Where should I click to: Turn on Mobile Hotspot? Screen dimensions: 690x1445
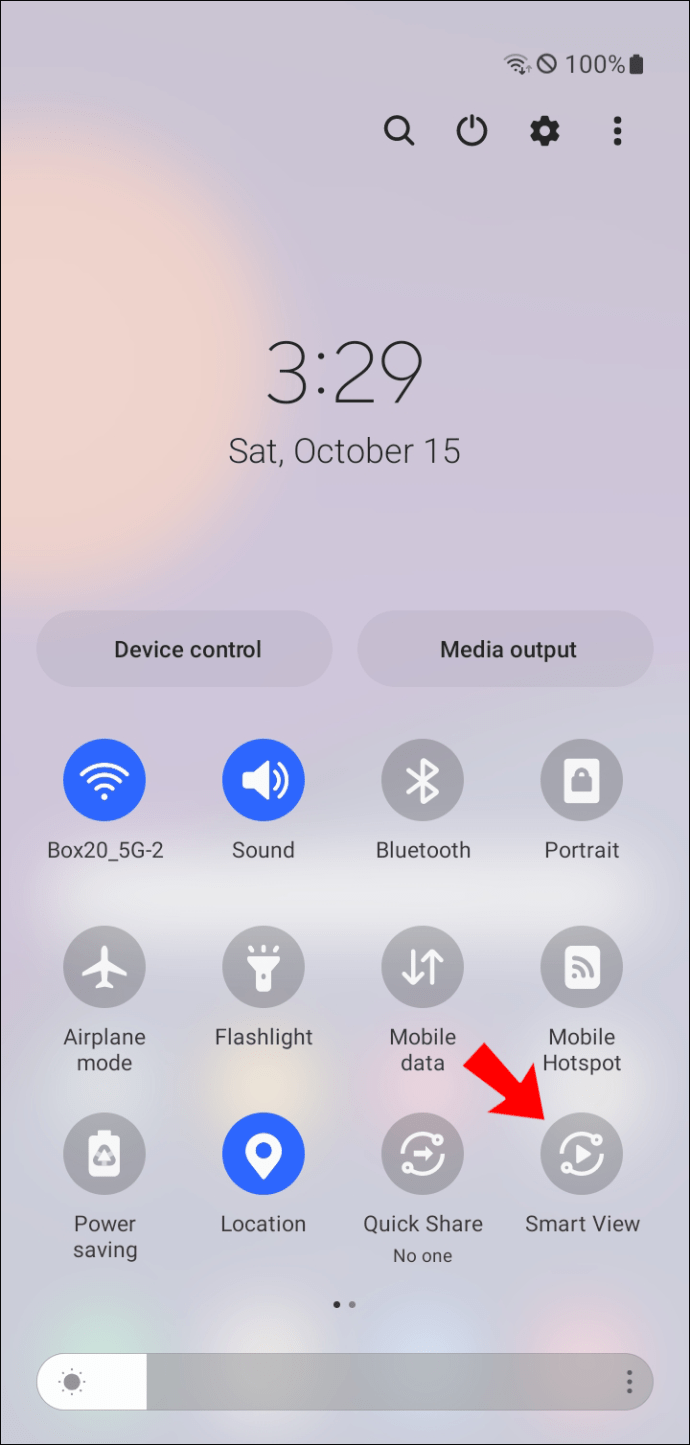(x=581, y=967)
